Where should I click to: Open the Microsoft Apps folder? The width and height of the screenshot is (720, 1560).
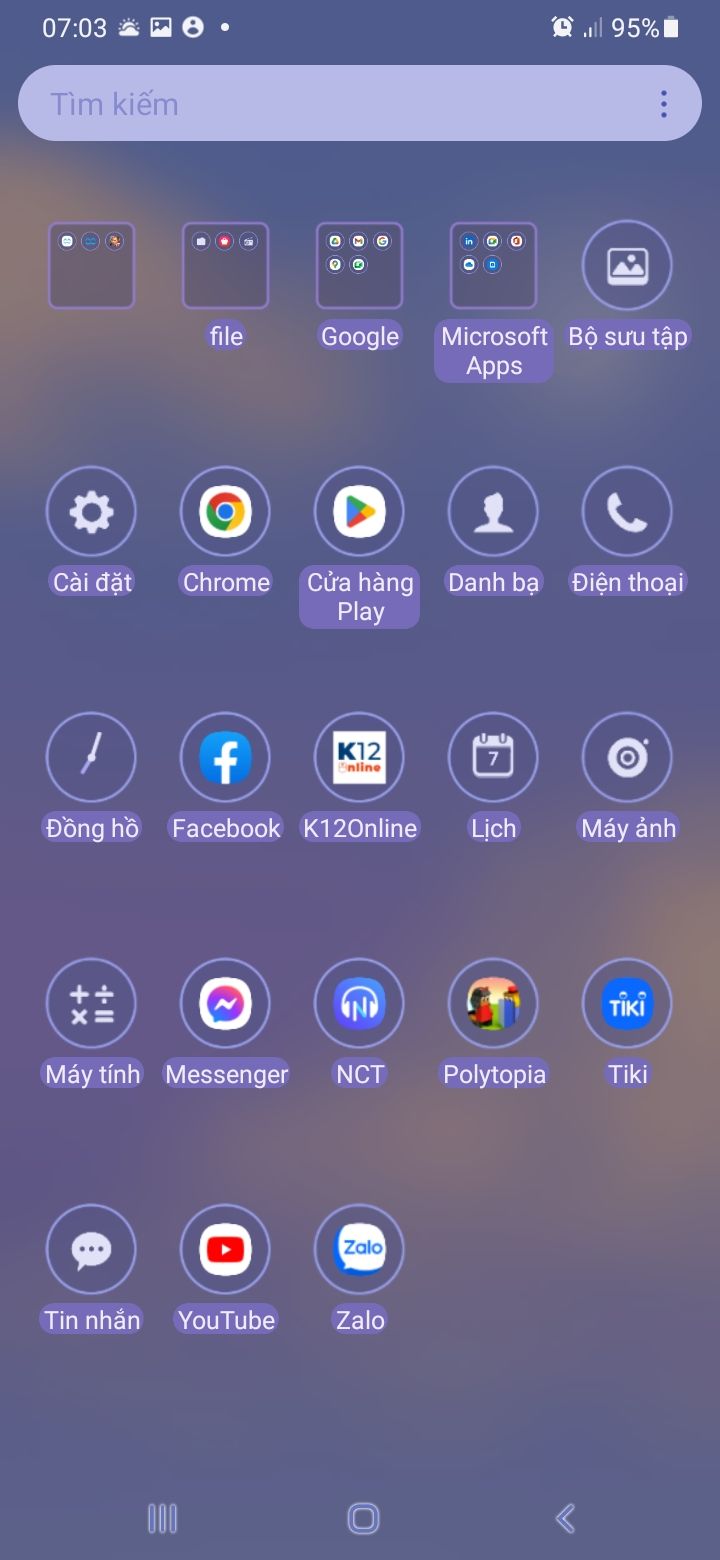pos(494,266)
